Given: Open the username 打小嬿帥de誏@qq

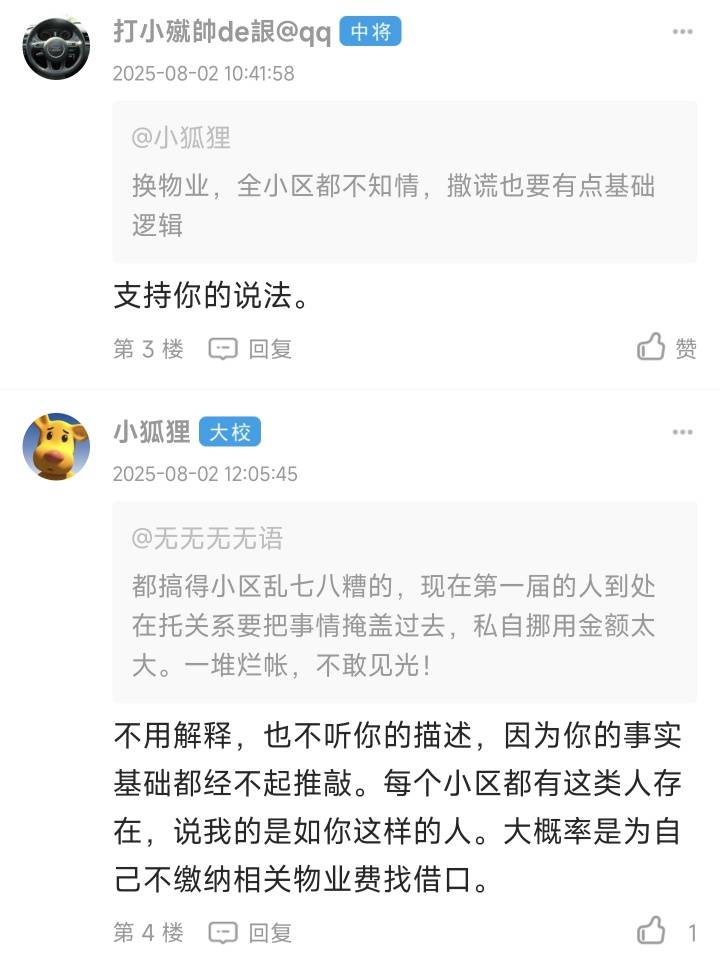Looking at the screenshot, I should [221, 32].
